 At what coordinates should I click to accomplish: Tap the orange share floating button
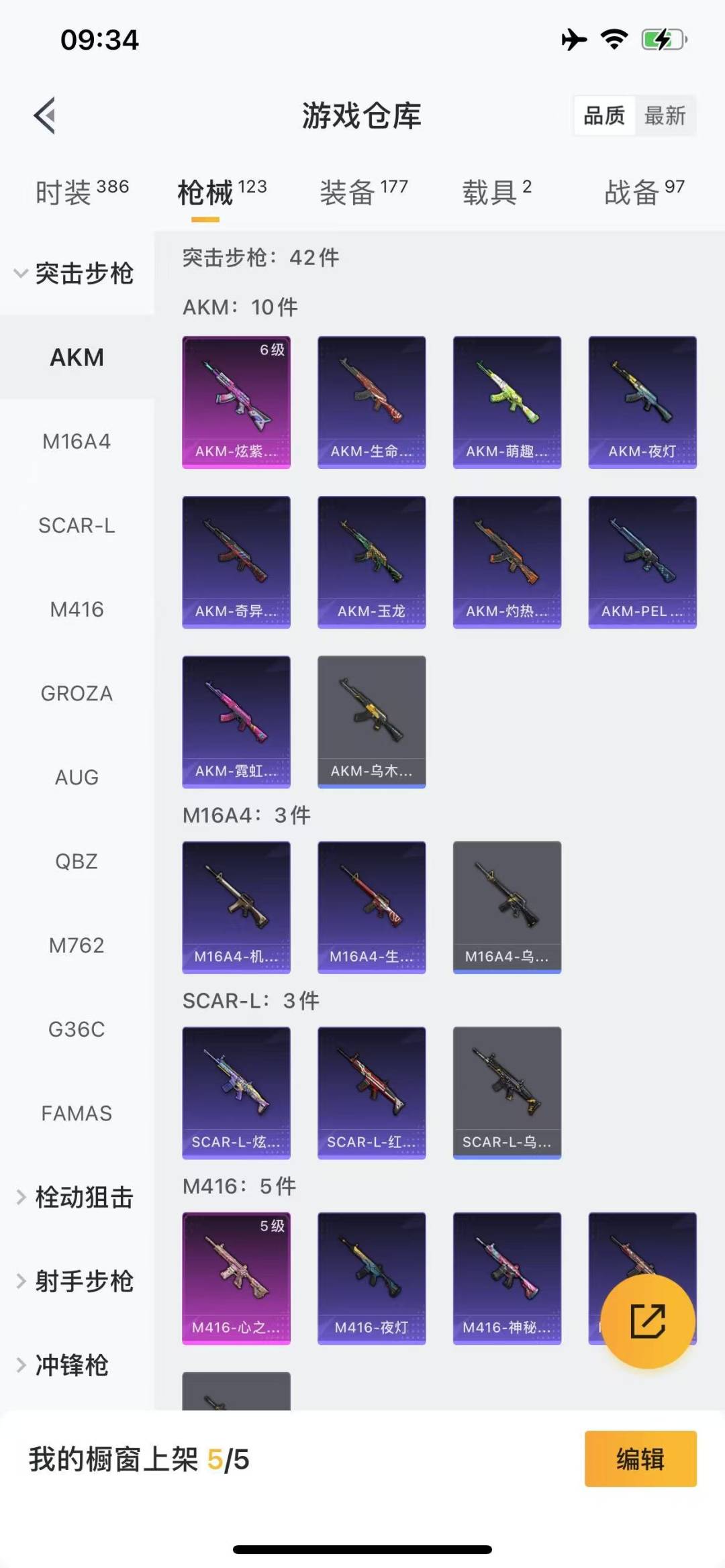tap(647, 1321)
